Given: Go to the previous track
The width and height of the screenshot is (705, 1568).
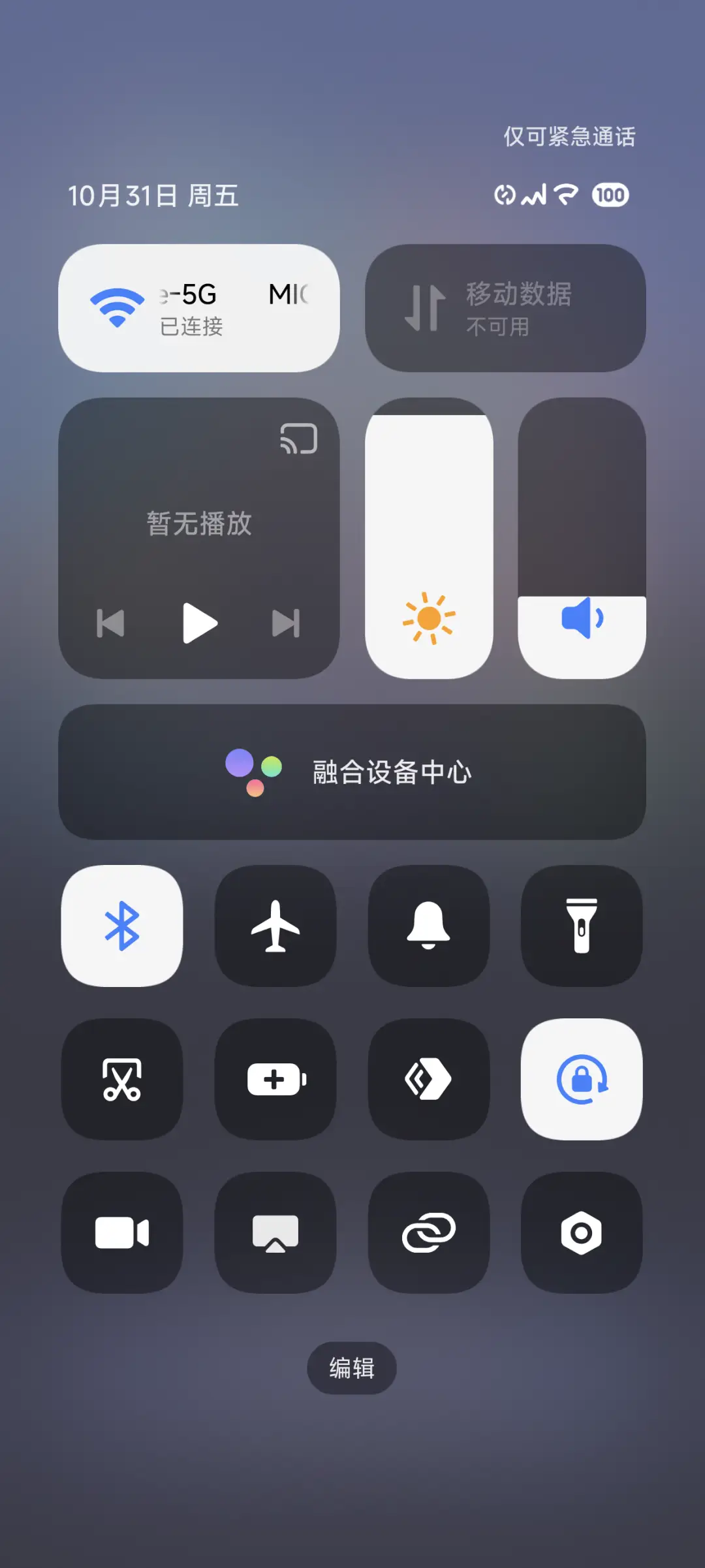Looking at the screenshot, I should pyautogui.click(x=110, y=623).
